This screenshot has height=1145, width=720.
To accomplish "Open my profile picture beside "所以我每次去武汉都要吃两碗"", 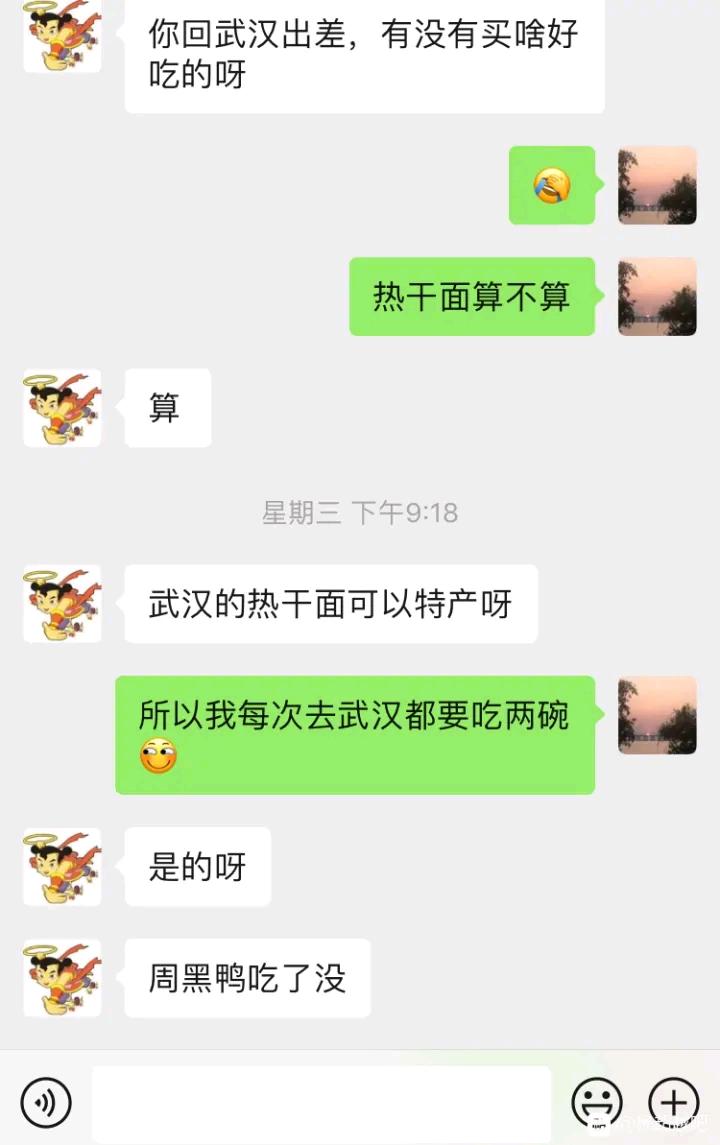I will point(657,715).
